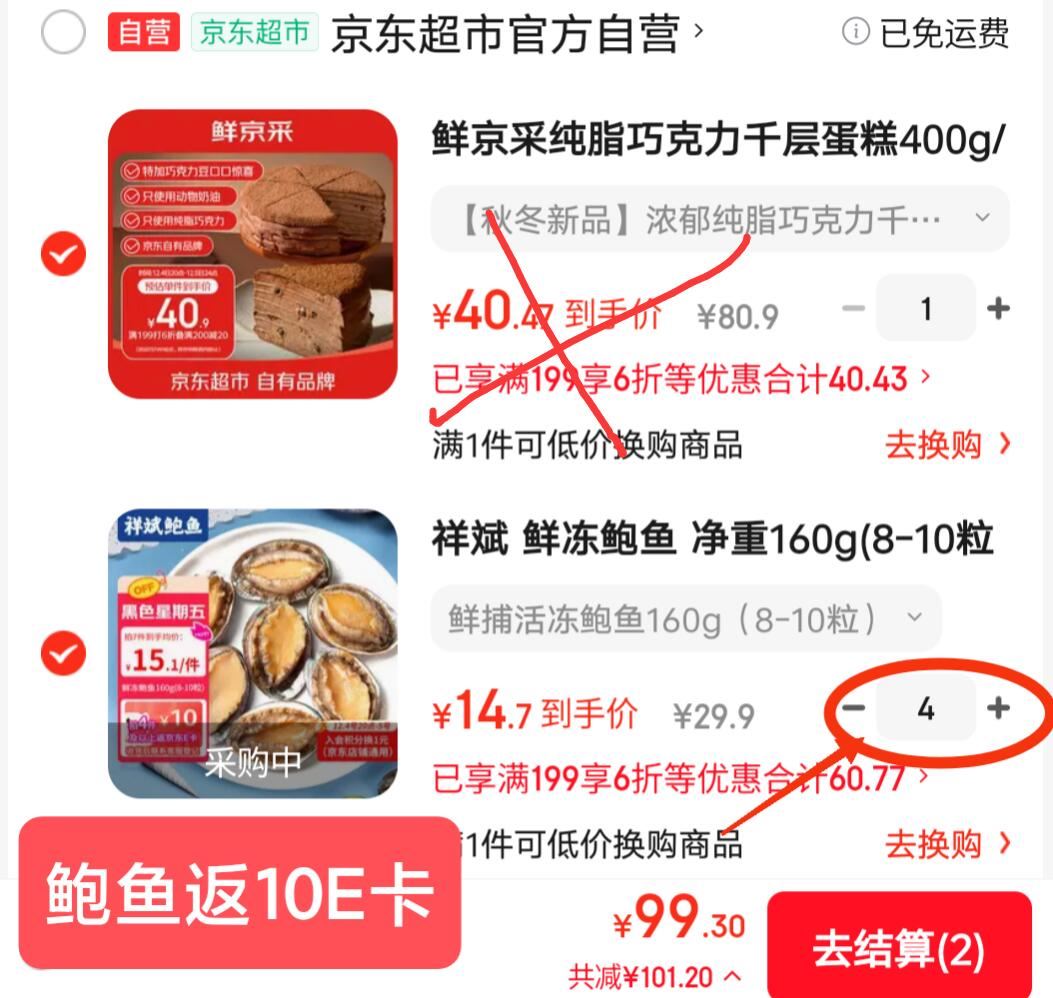View abalone discount details totaling 60.77
This screenshot has height=998, width=1053.
tap(680, 778)
